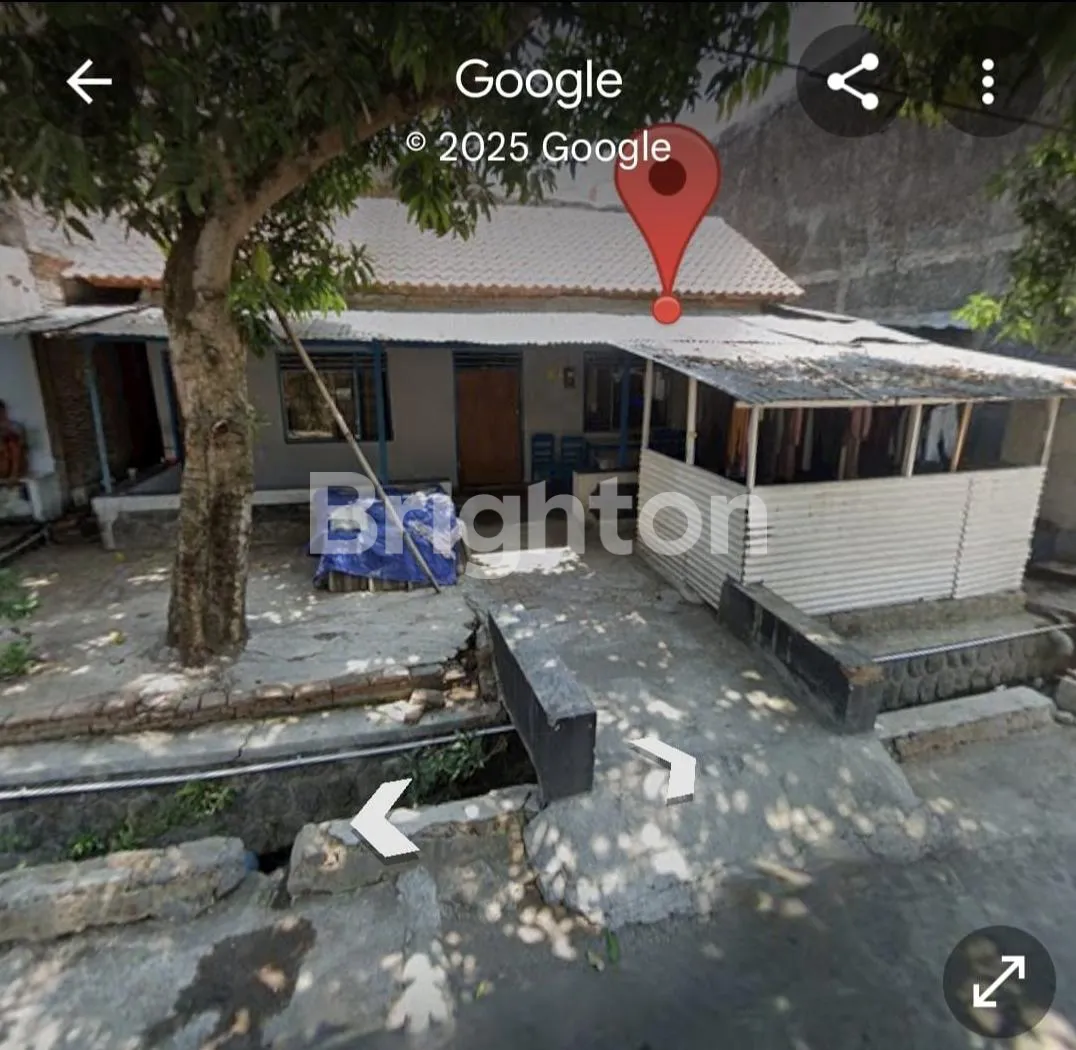
Task: Share this Street View location
Action: click(853, 81)
